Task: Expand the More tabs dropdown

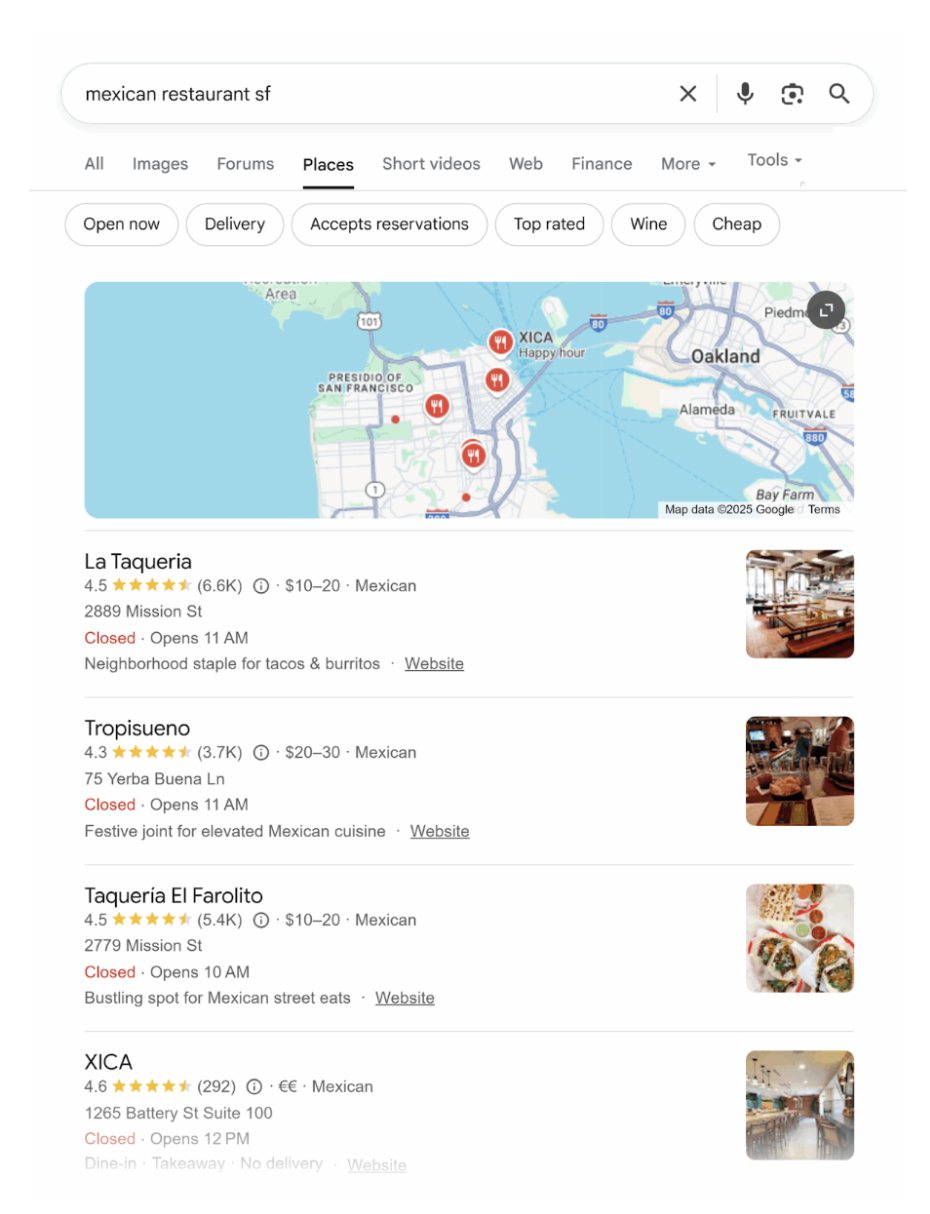Action: 688,164
